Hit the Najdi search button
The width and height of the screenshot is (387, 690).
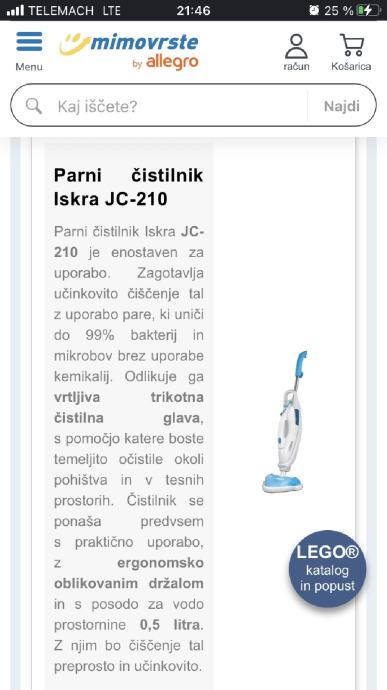click(x=342, y=106)
